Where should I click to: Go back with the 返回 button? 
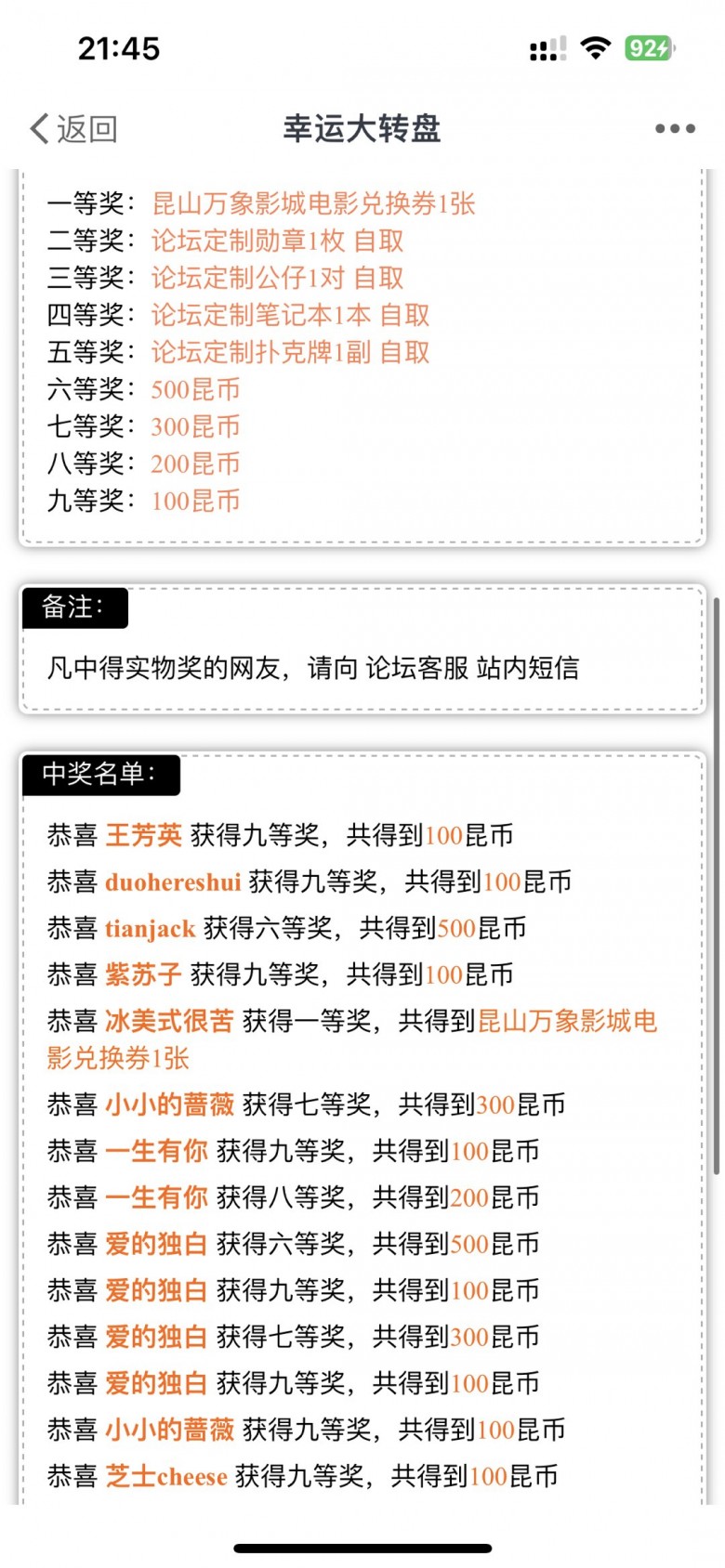pyautogui.click(x=74, y=129)
